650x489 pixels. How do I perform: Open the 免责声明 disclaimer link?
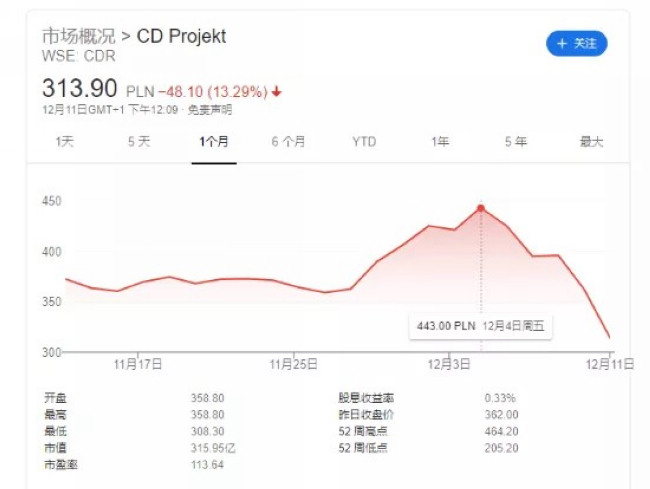coord(209,109)
